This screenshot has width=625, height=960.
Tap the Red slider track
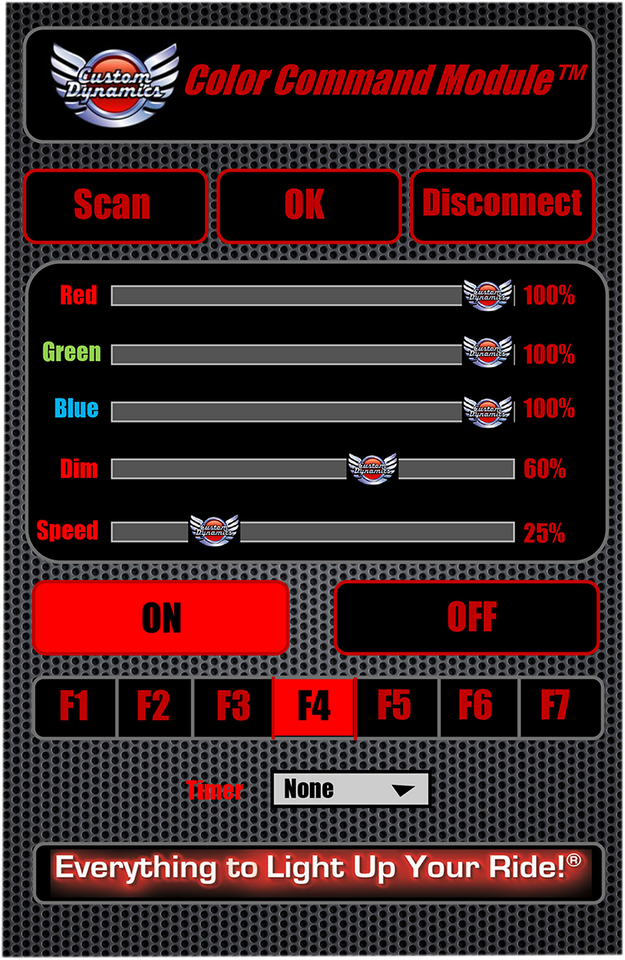pyautogui.click(x=290, y=296)
